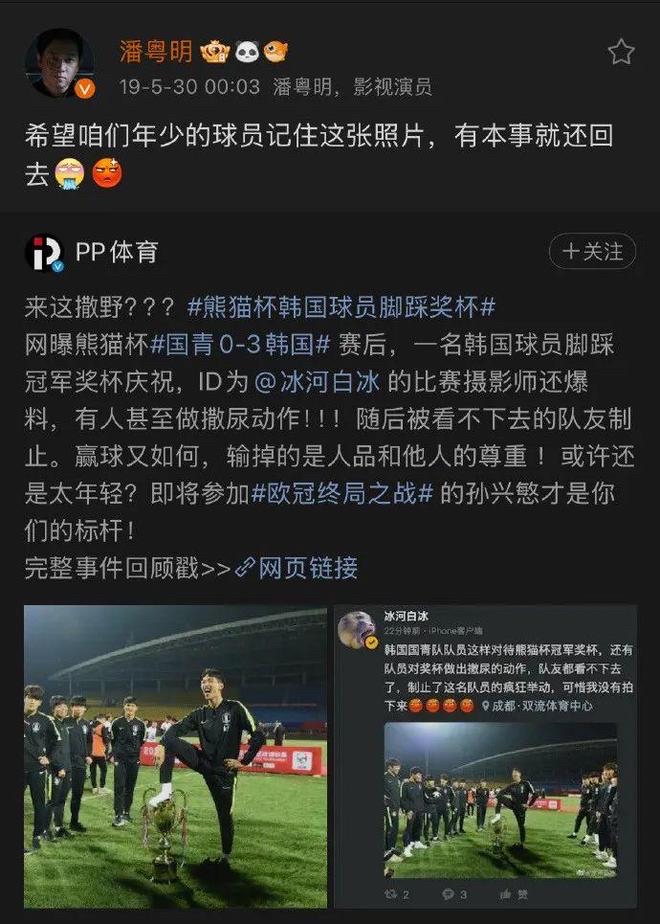This screenshot has width=660, height=924.
Task: Open PP体育's profile avatar
Action: click(44, 253)
